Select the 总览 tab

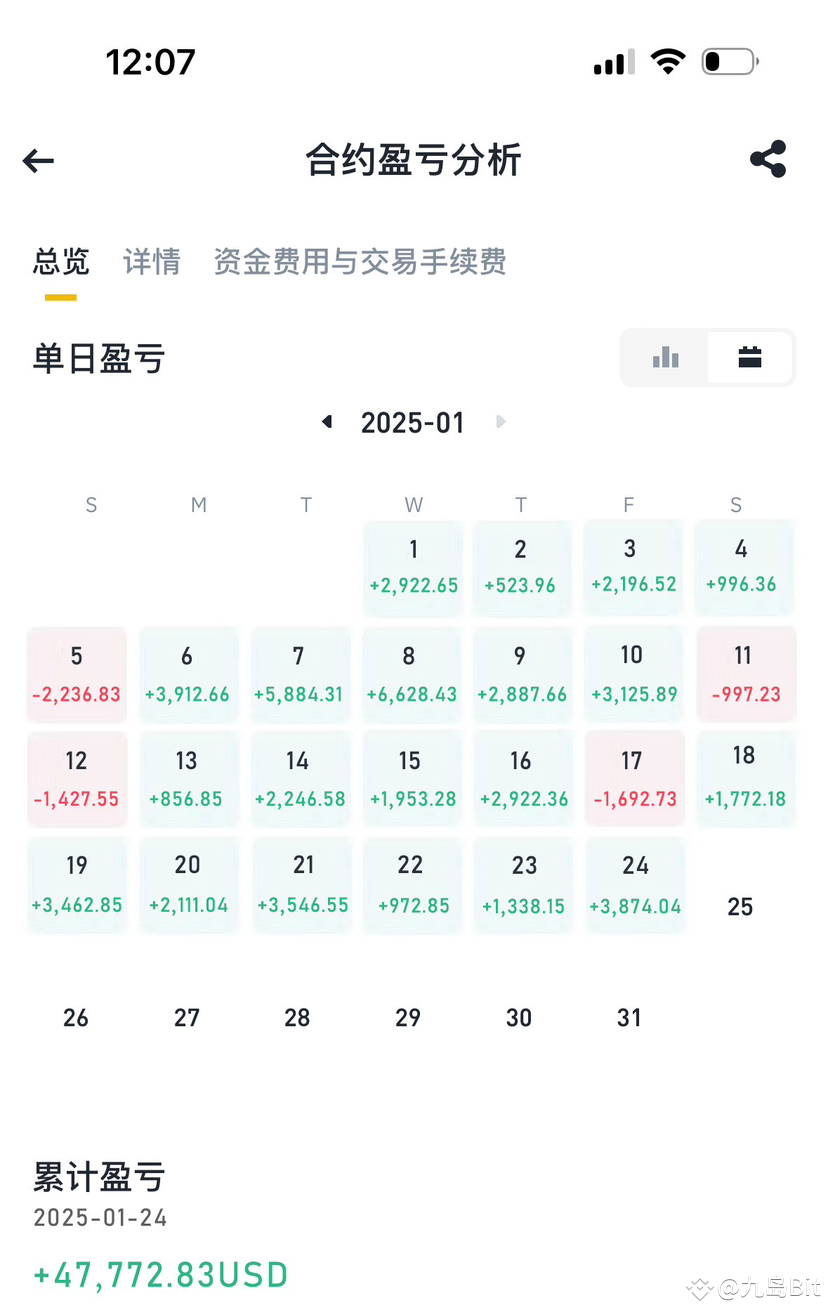pos(60,262)
